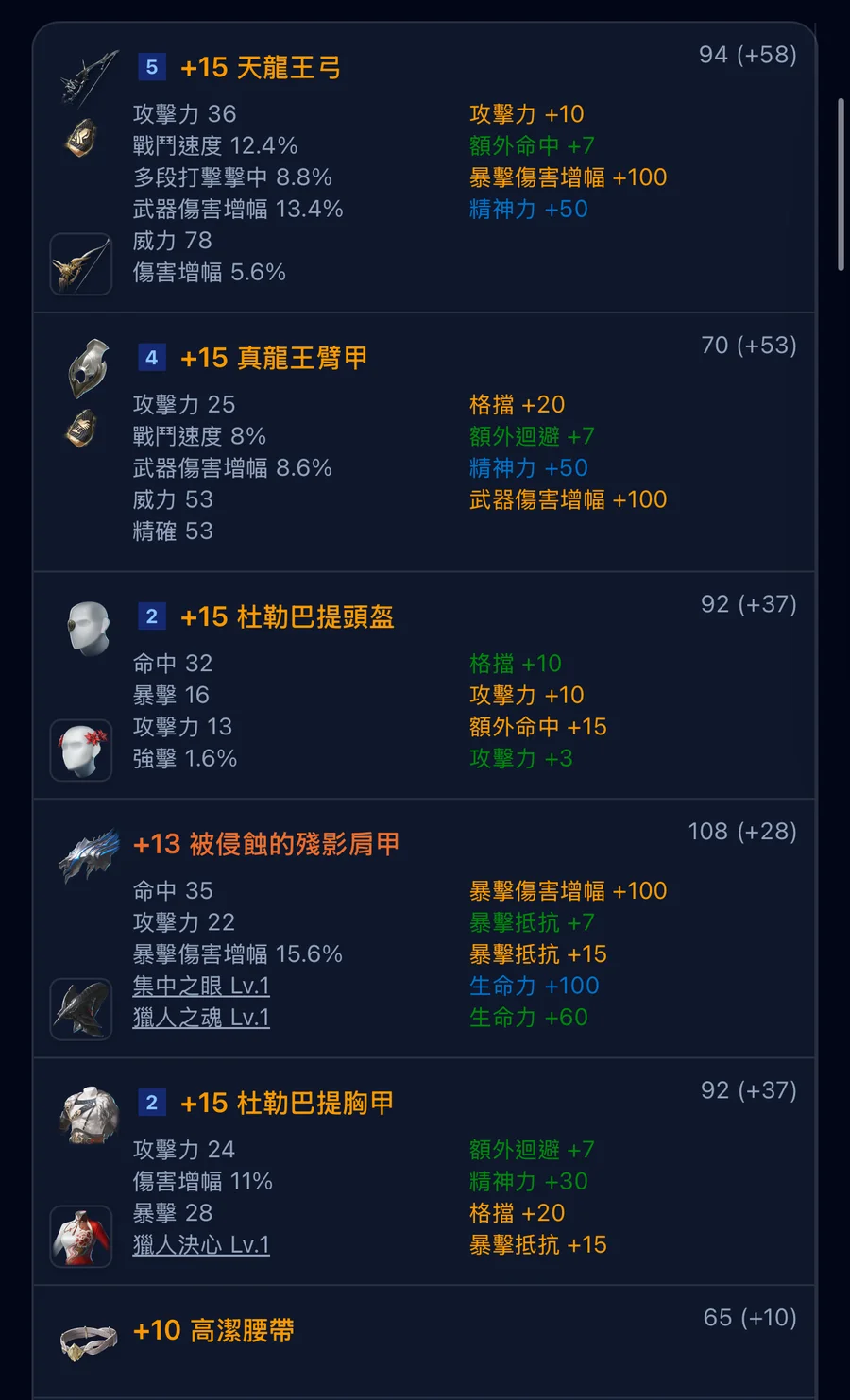The image size is (850, 1400).
Task: Open the +13 被侵蝕的殘影肩甲 item entry
Action: [x=266, y=844]
